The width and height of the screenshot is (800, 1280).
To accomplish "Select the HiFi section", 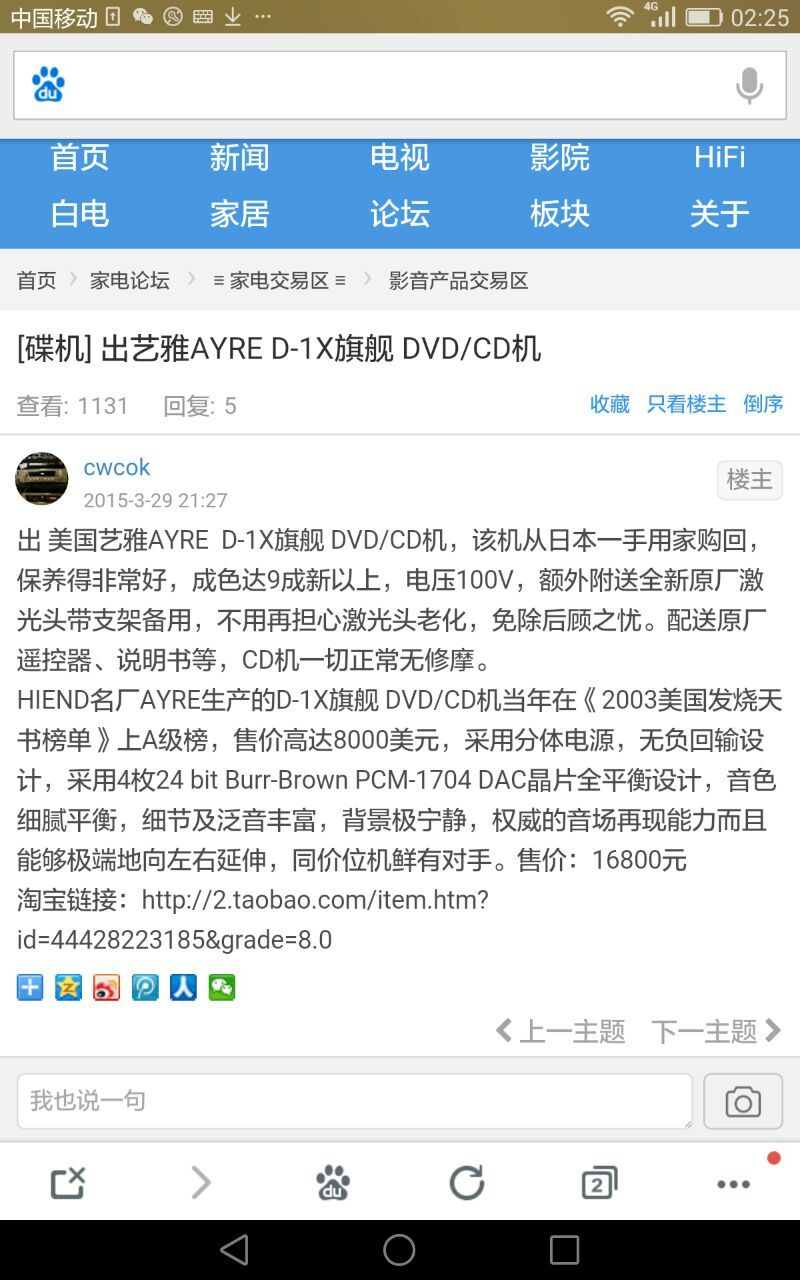I will [720, 158].
